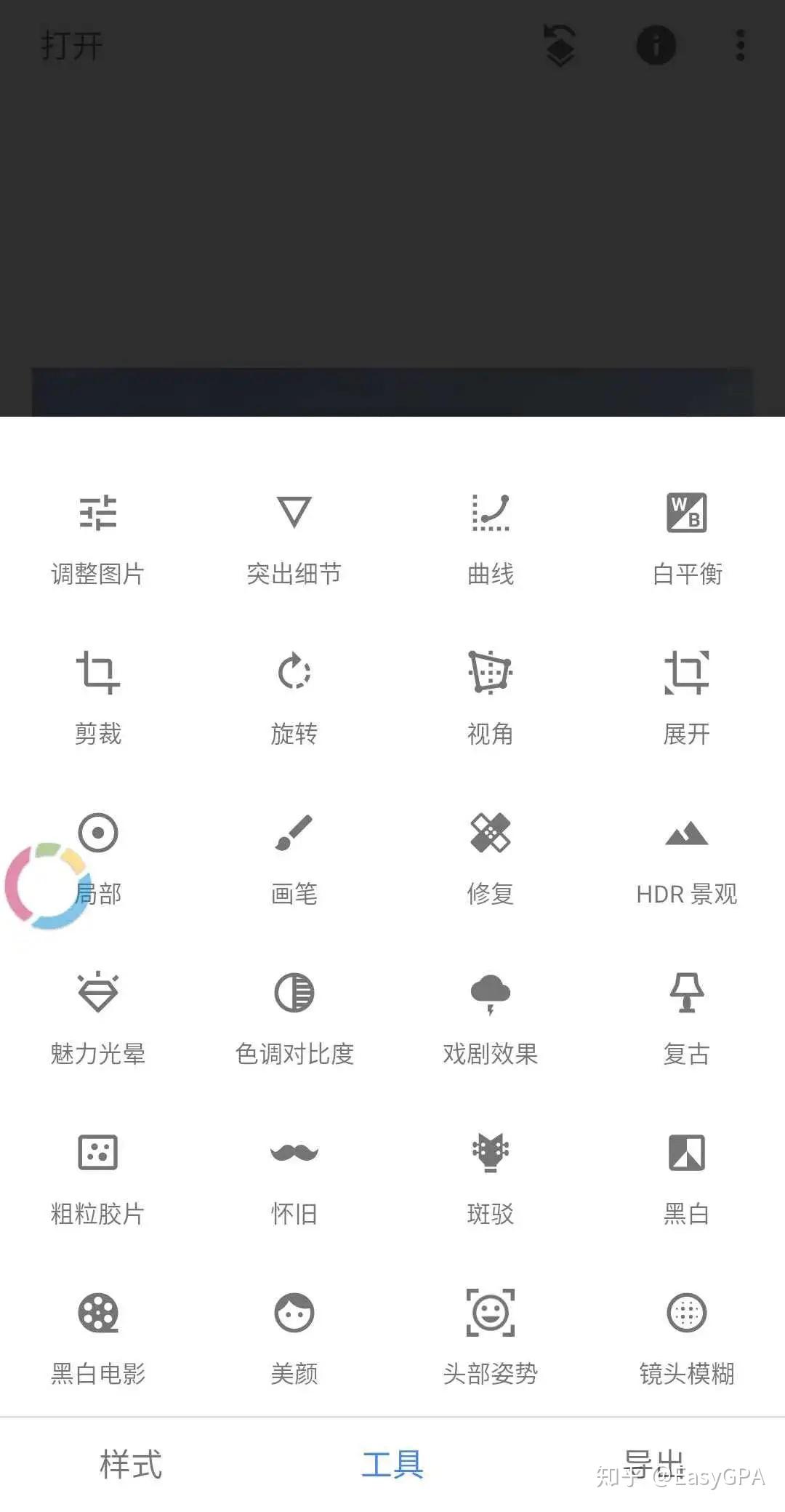
Task: Open the 镜头模糊 lens blur tool
Action: [x=687, y=1340]
